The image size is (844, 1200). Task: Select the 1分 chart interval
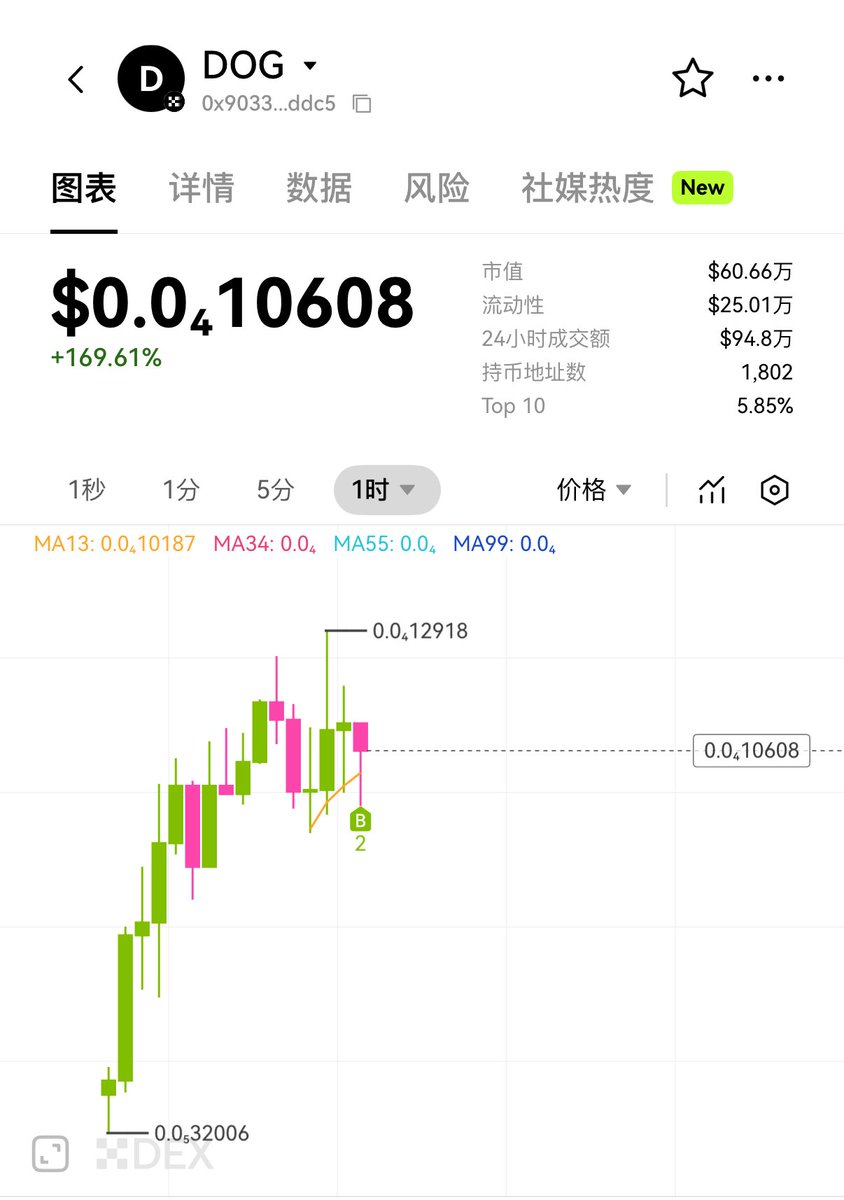181,490
